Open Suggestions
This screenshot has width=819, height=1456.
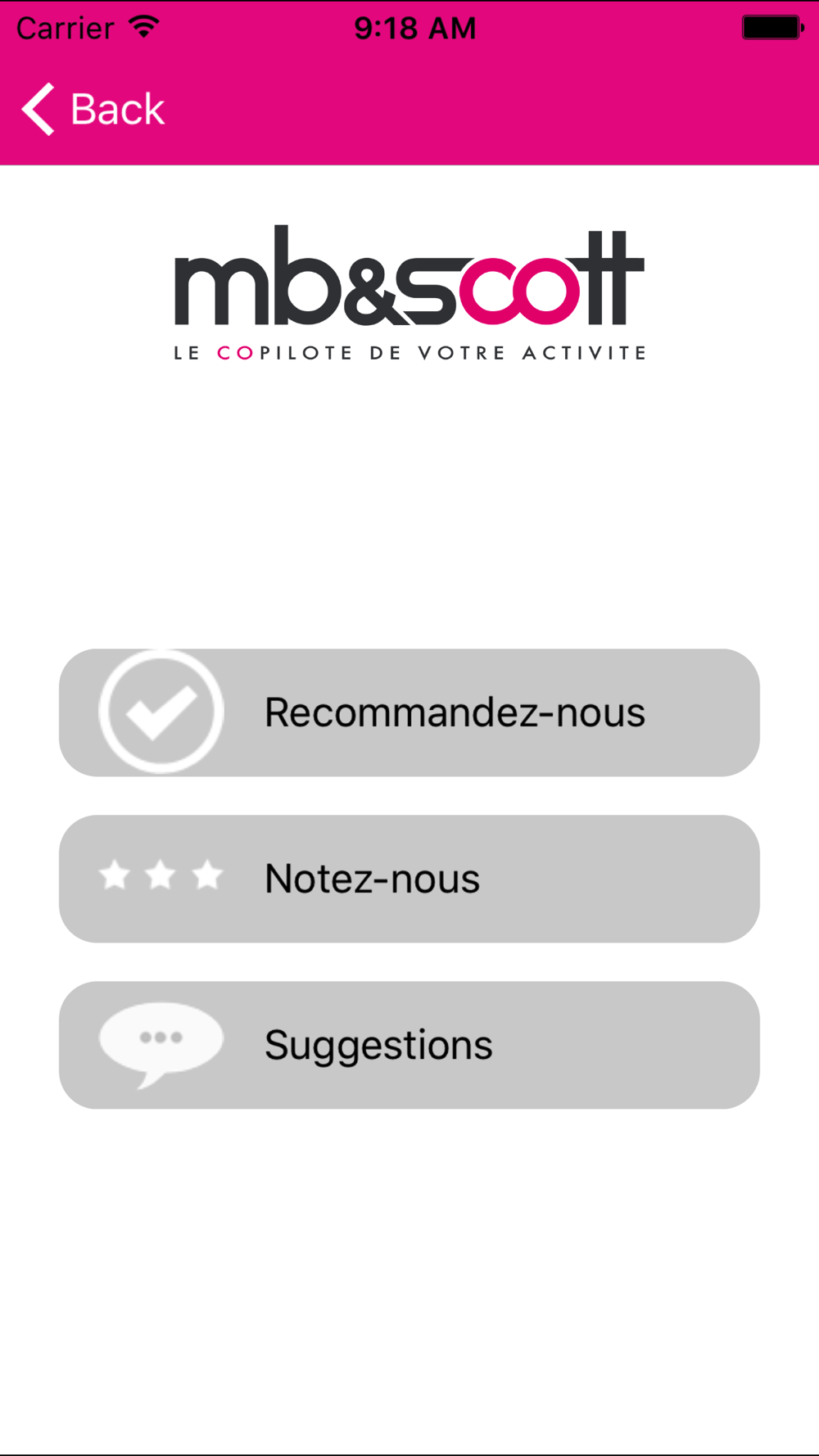click(x=409, y=1045)
